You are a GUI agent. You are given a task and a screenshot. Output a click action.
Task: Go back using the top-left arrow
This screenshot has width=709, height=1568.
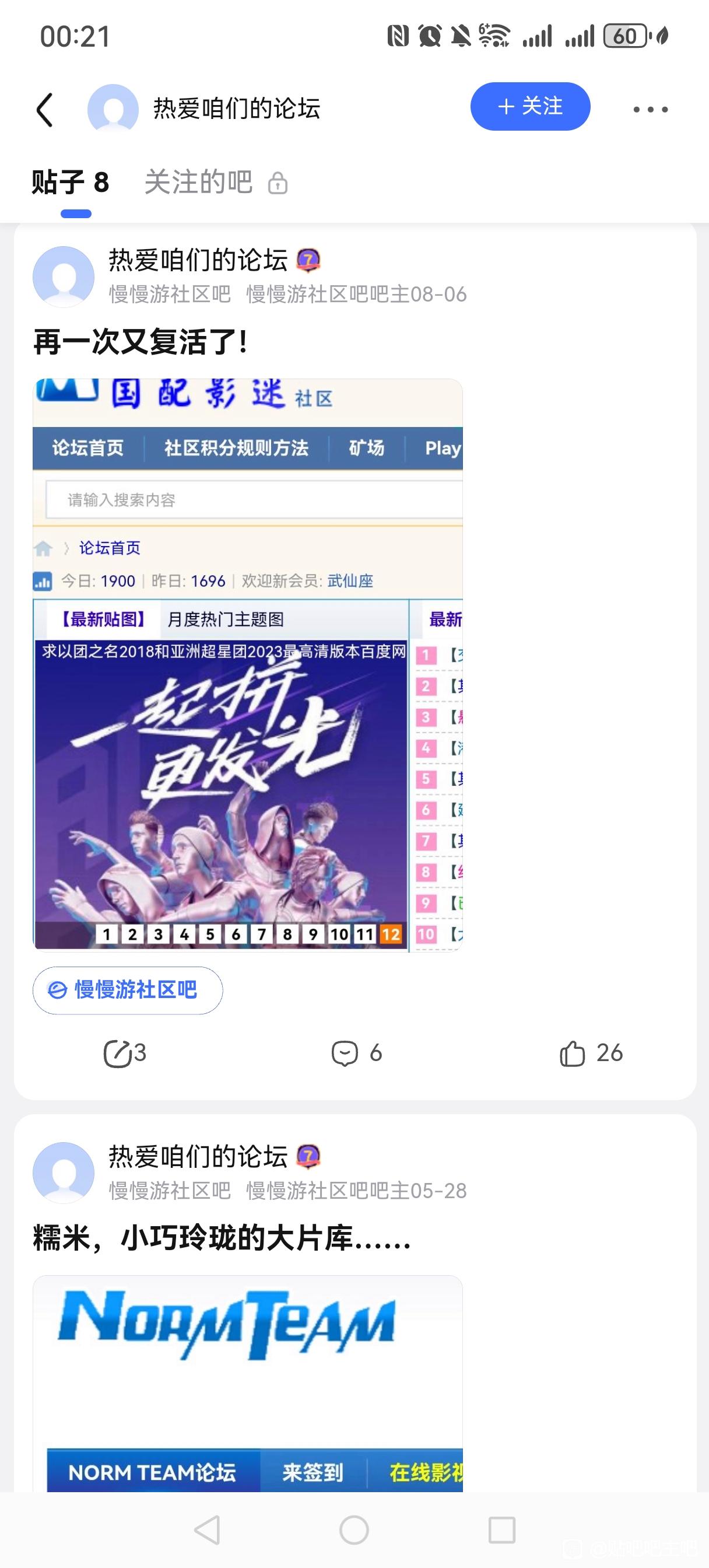[x=45, y=110]
